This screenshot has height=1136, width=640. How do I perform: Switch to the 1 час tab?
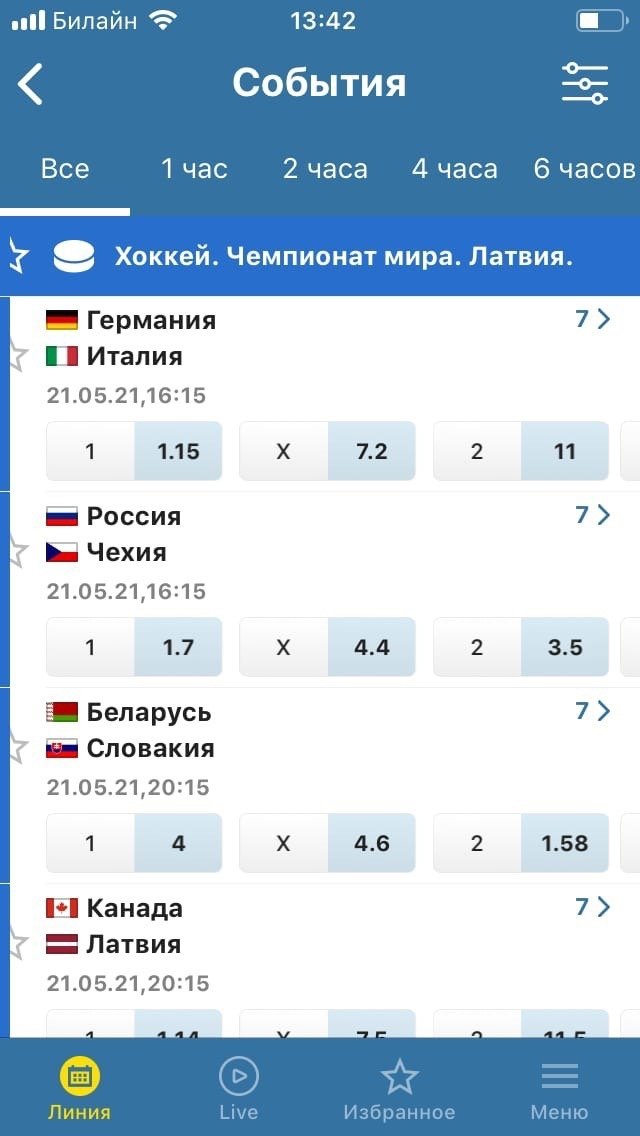(195, 169)
